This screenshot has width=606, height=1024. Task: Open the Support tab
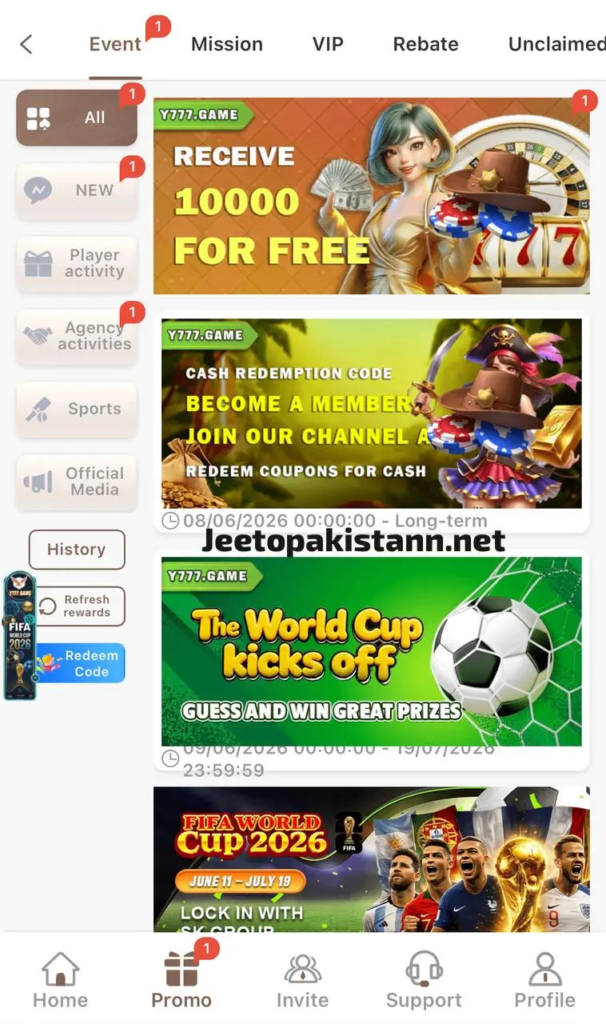pyautogui.click(x=424, y=980)
